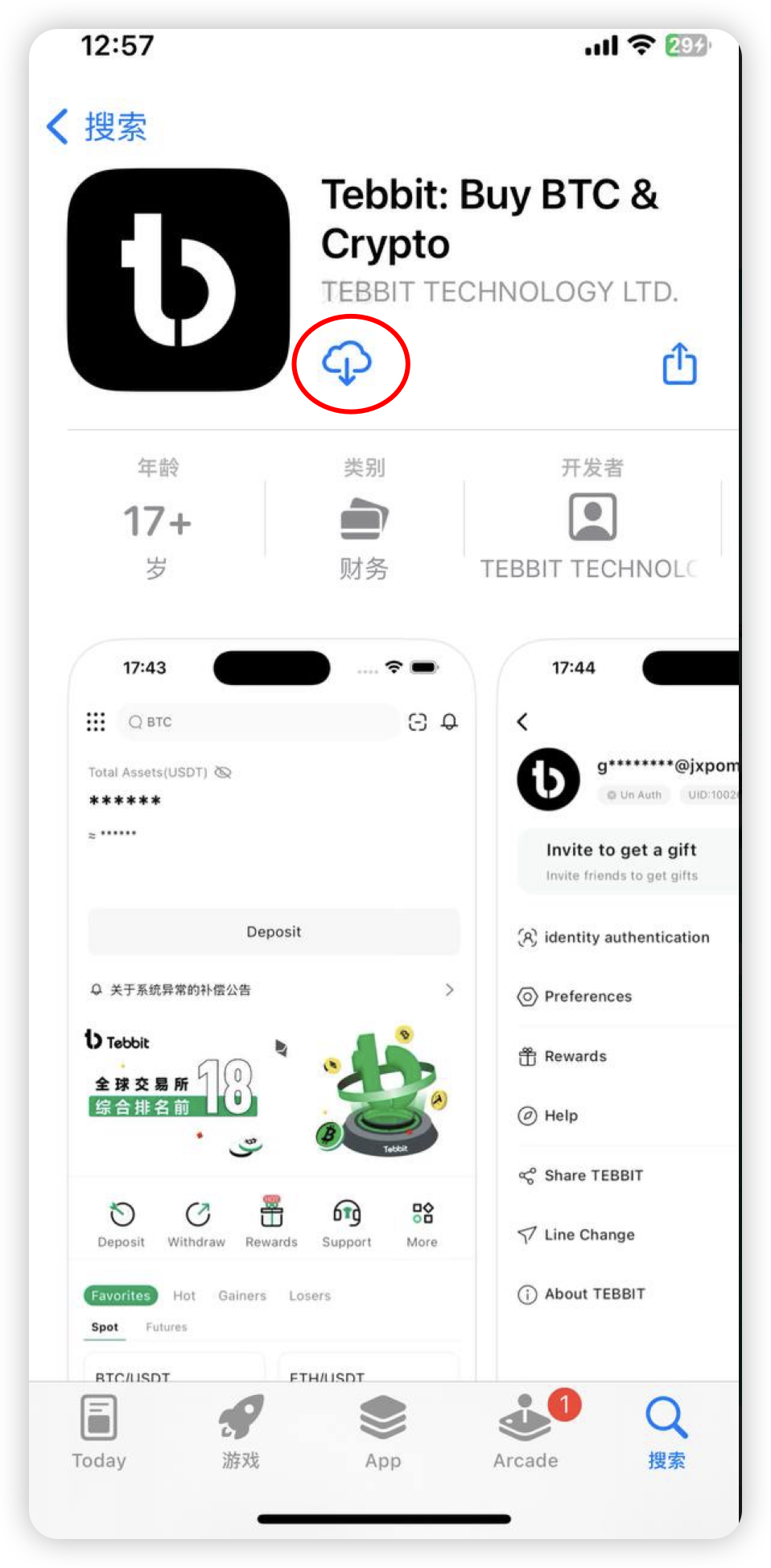The width and height of the screenshot is (771, 1568).
Task: Open the 17+ age rating details
Action: point(158,519)
